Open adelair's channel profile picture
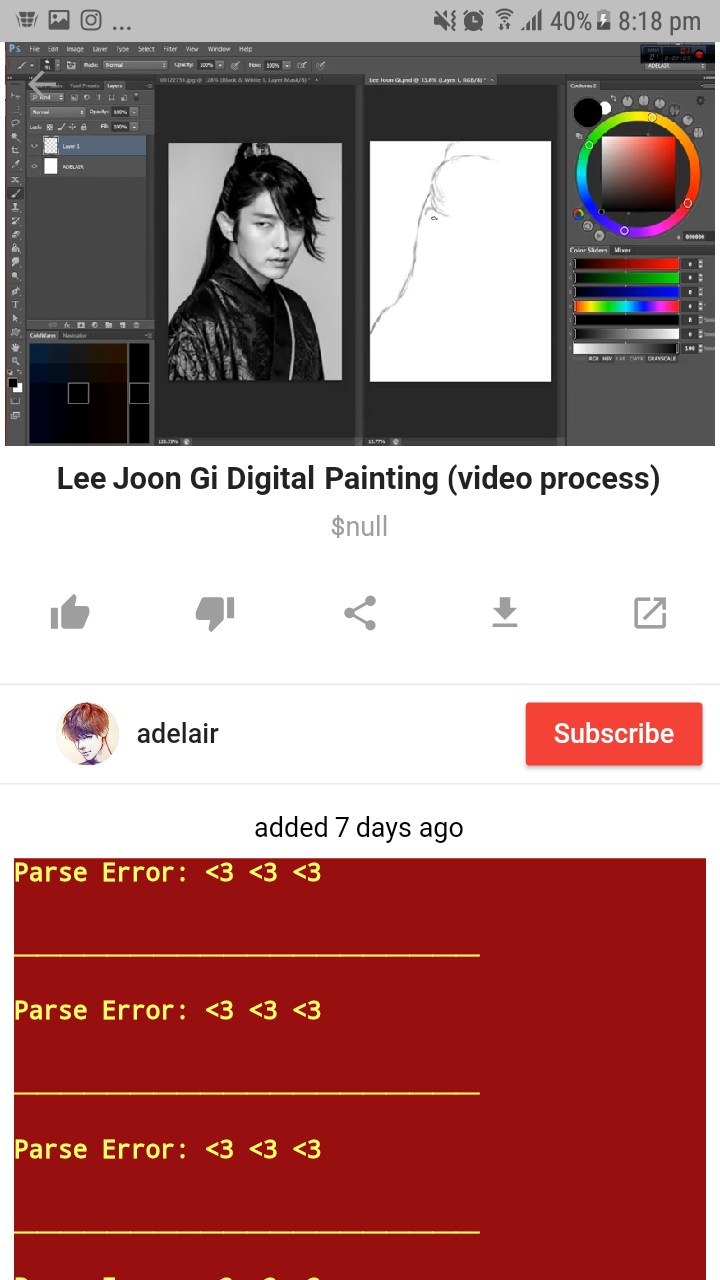The image size is (720, 1280). pos(88,733)
